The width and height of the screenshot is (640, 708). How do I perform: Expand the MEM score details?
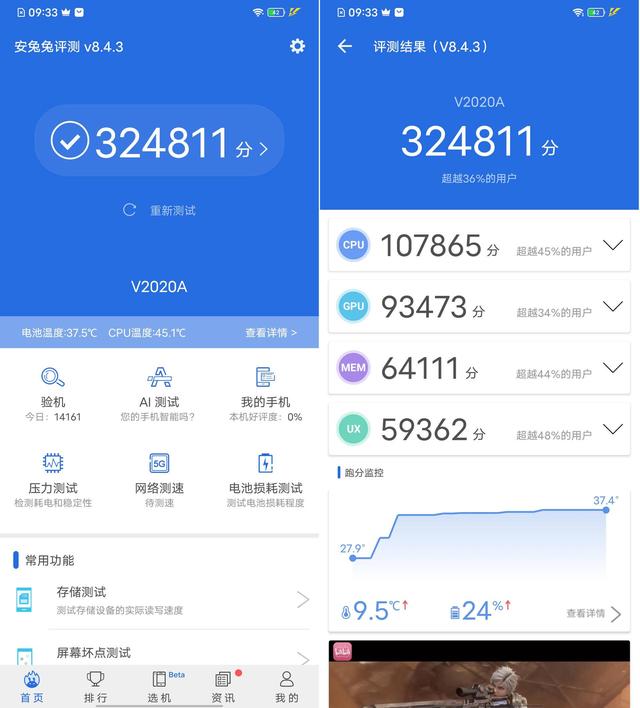pyautogui.click(x=613, y=368)
